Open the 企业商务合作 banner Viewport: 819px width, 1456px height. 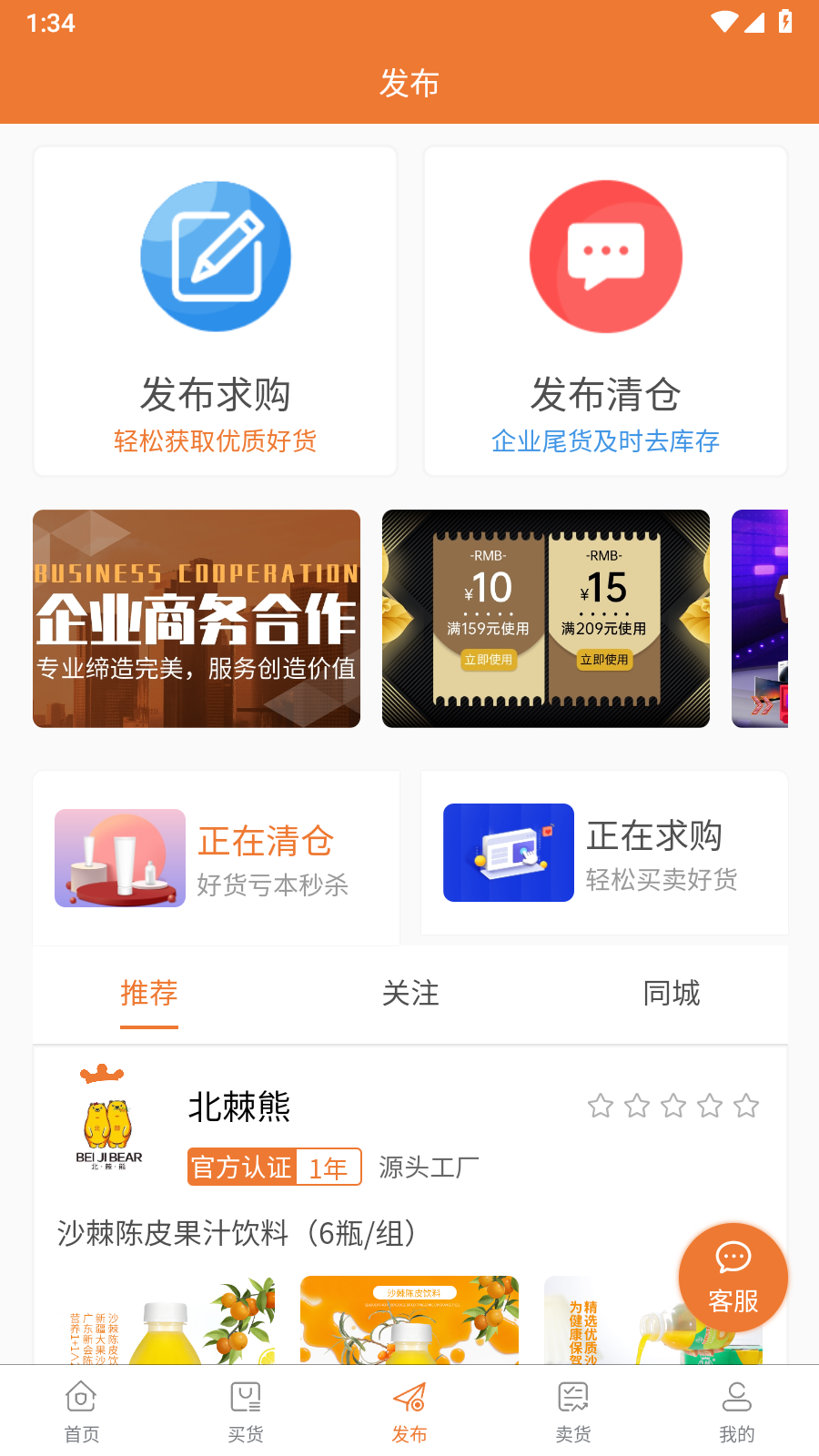pyautogui.click(x=197, y=618)
